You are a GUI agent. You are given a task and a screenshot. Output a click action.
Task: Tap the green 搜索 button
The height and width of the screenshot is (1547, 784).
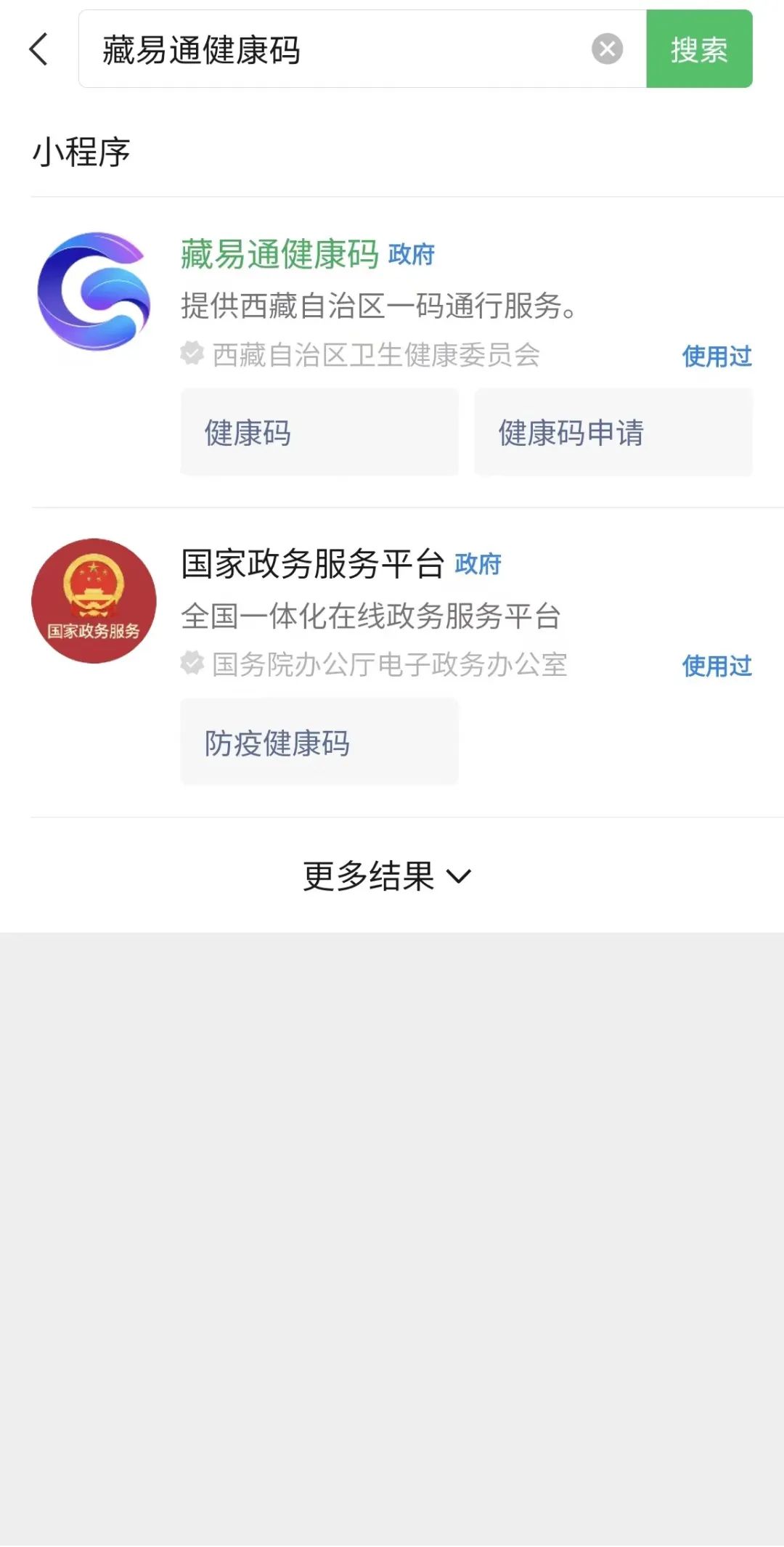pyautogui.click(x=699, y=49)
